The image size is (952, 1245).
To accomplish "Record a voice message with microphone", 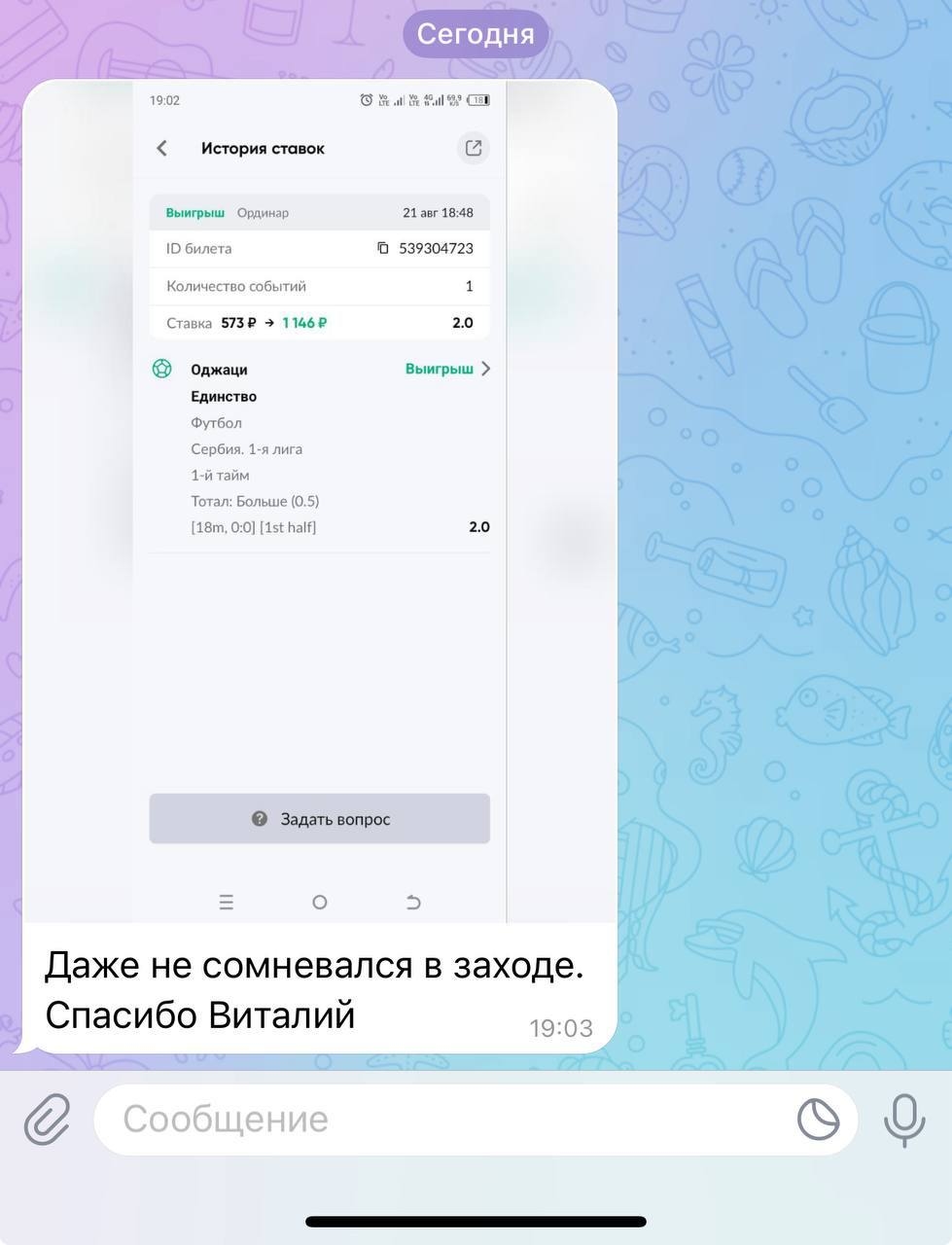I will 903,1120.
